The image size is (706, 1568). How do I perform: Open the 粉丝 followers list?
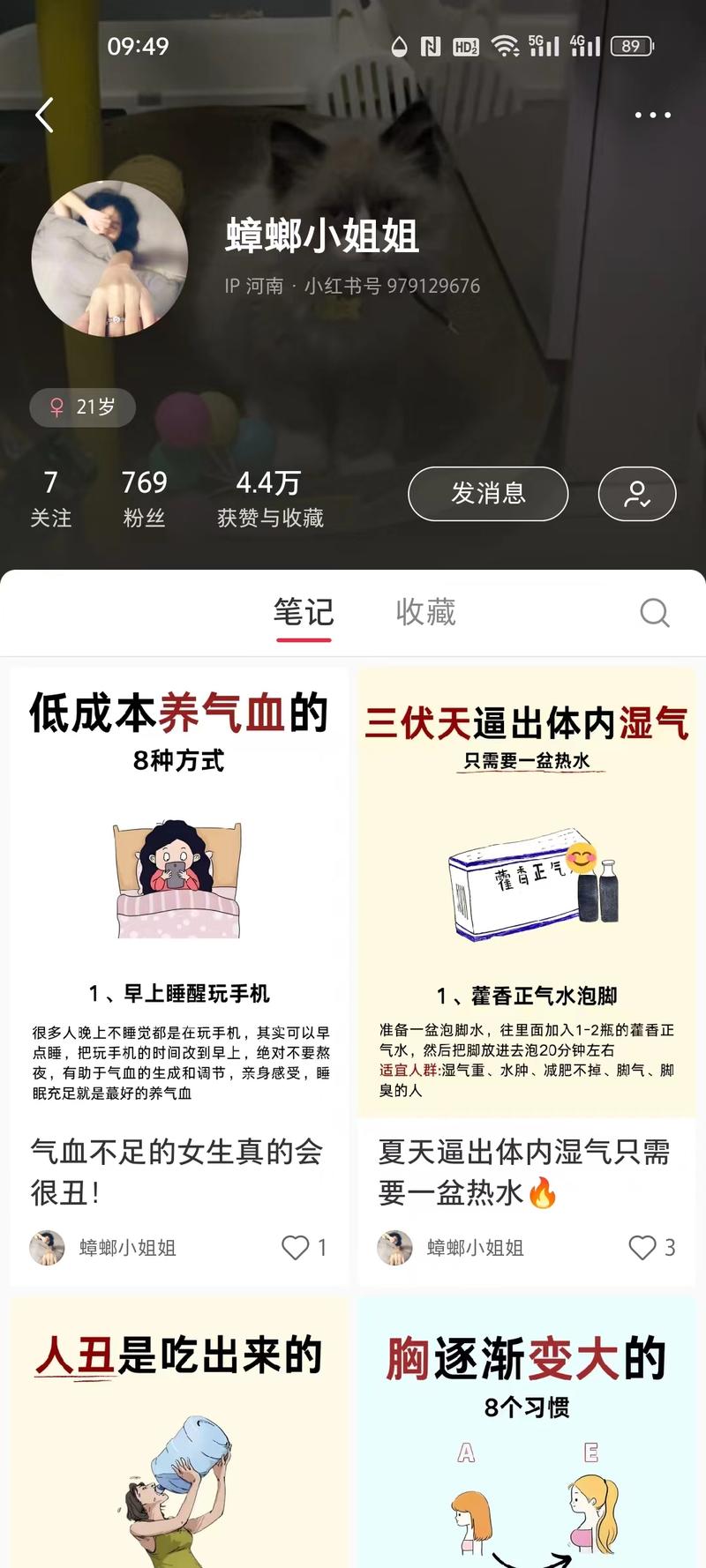click(x=144, y=498)
